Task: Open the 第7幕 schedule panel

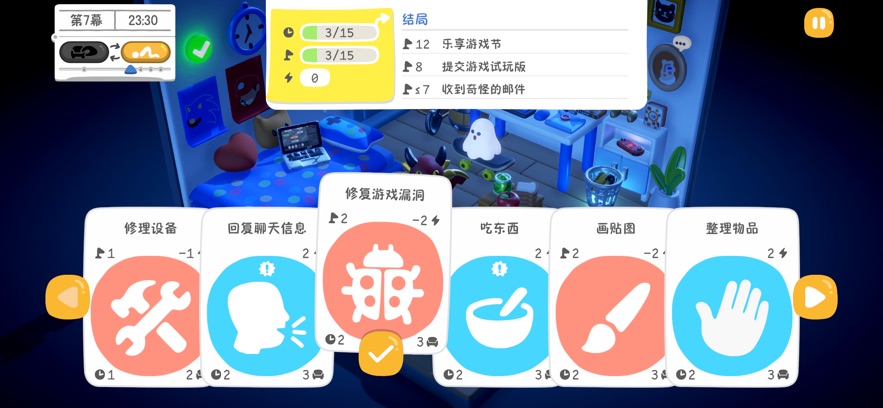Action: (x=114, y=42)
